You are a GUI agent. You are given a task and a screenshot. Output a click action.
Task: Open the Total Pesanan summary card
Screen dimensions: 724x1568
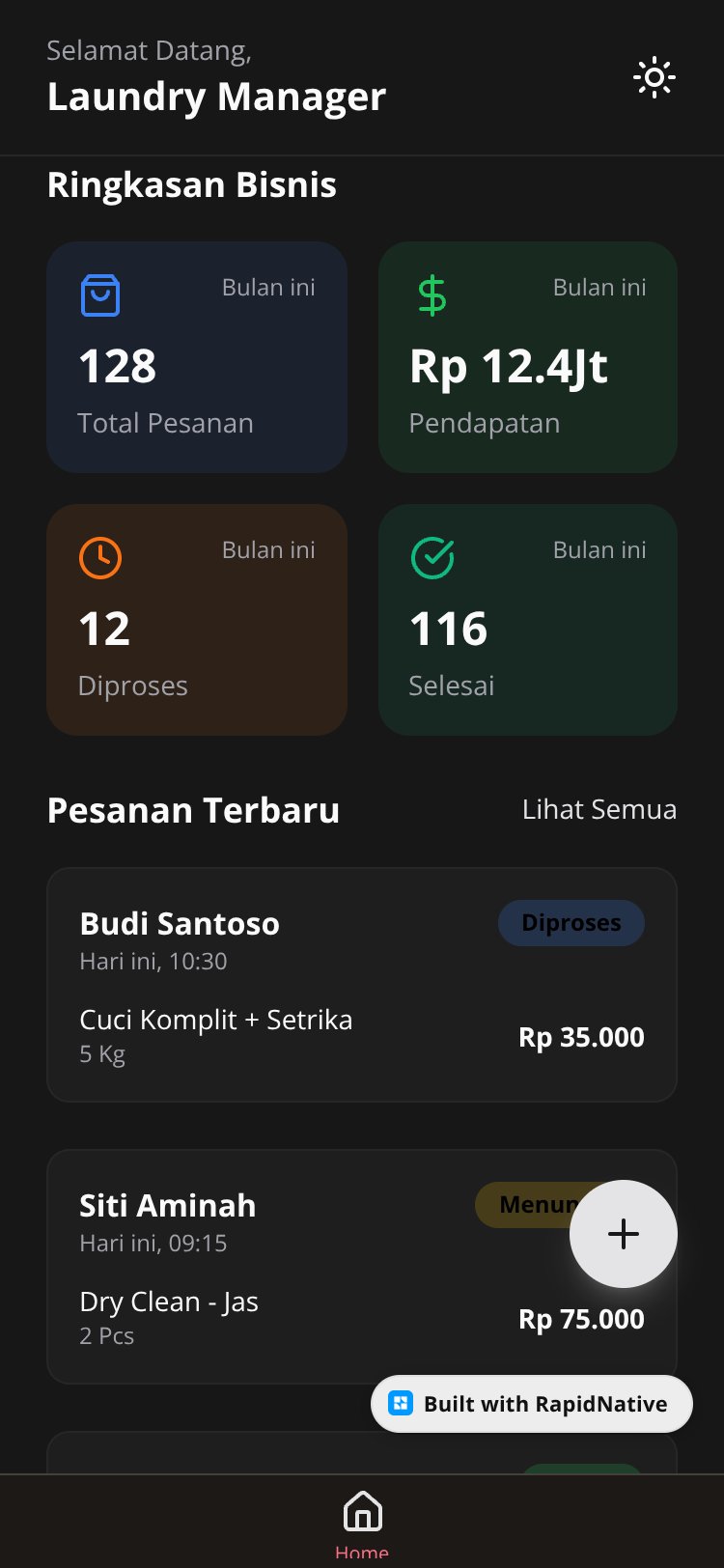pyautogui.click(x=197, y=357)
